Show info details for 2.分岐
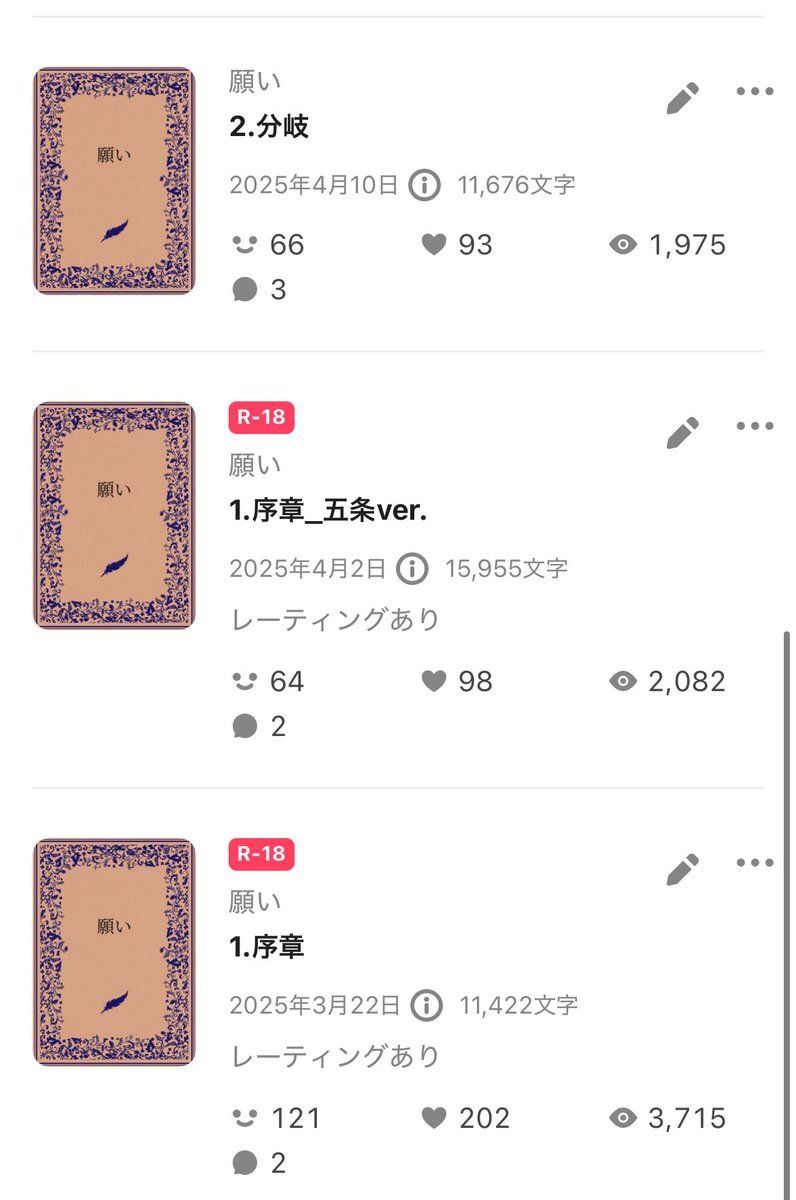 425,185
